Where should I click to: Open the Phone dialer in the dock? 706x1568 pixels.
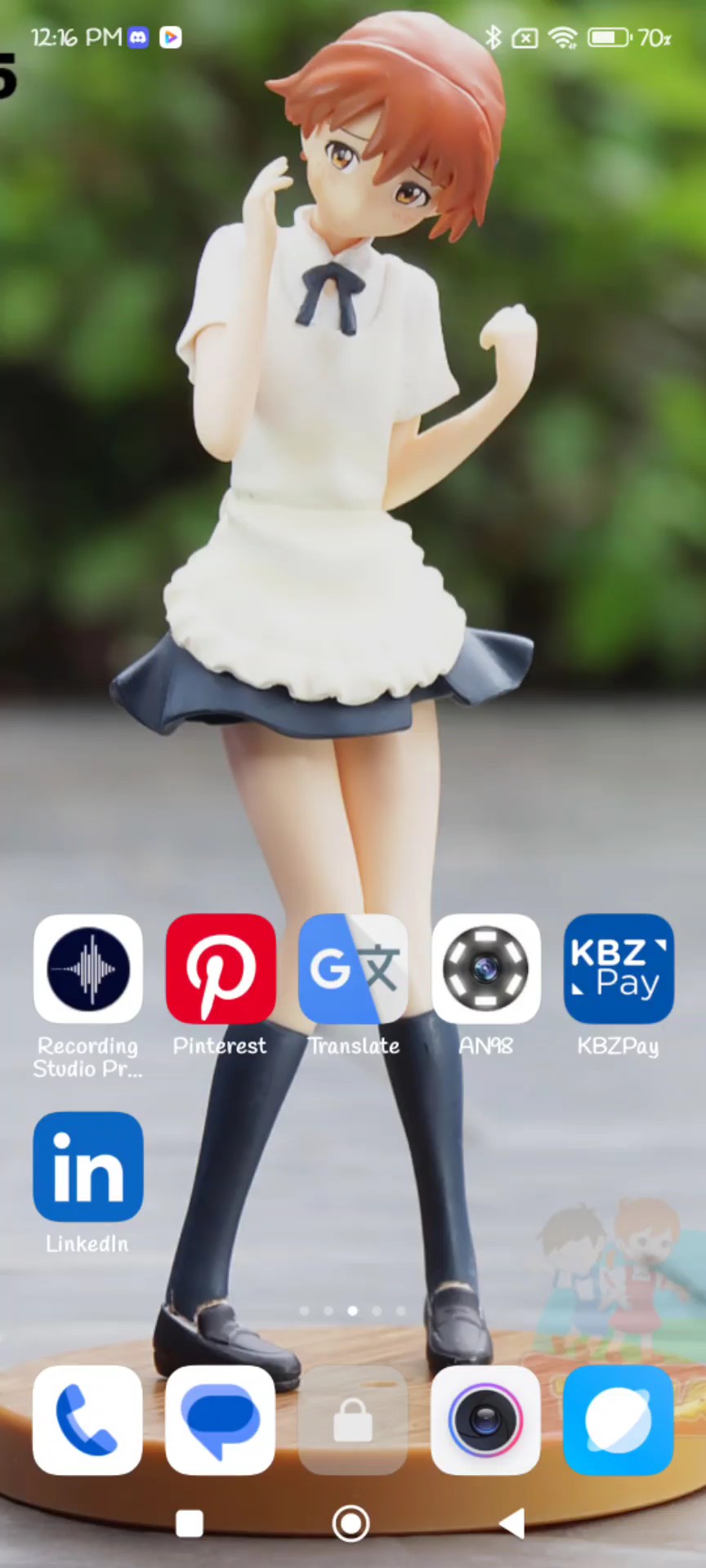[x=88, y=1420]
